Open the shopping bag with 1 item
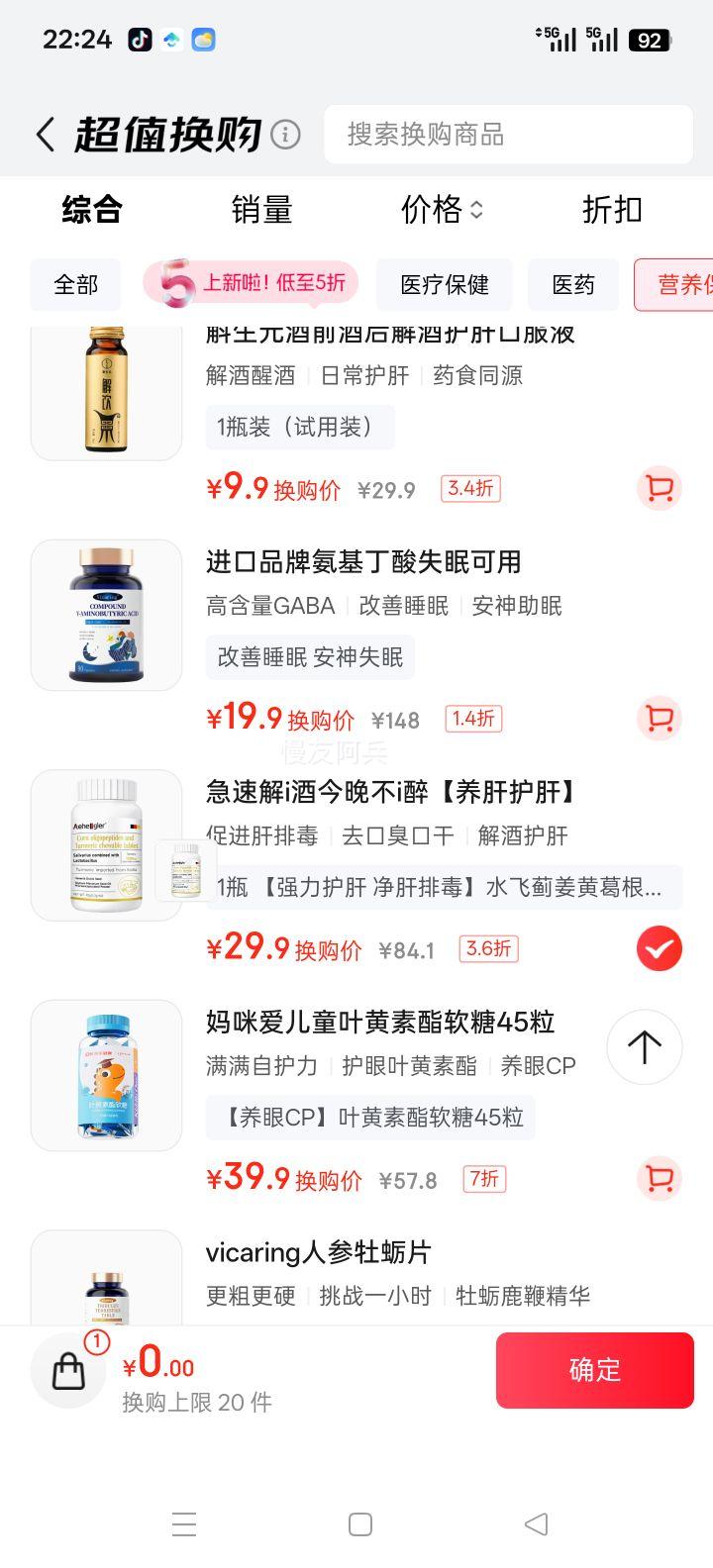 pos(68,1371)
